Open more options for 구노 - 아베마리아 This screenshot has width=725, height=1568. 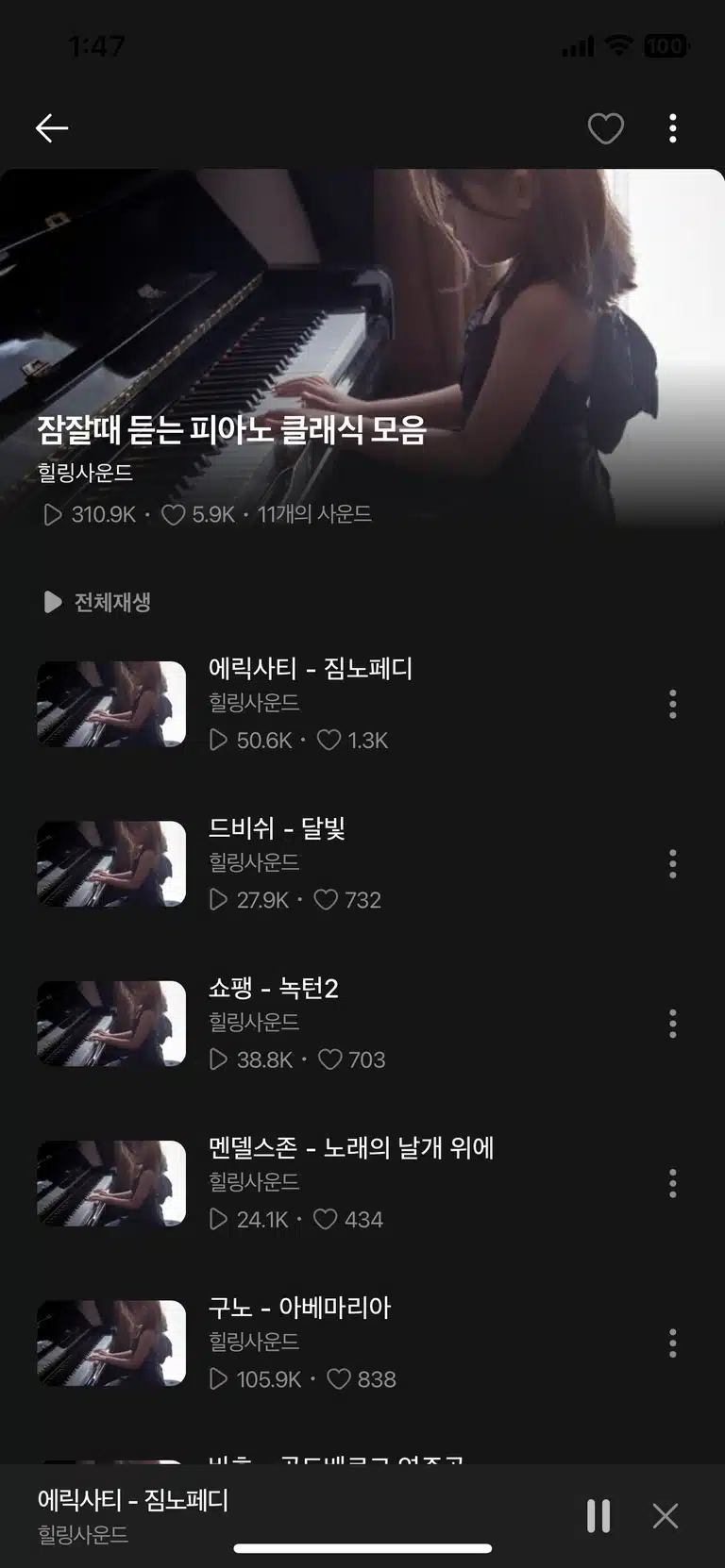[673, 1343]
